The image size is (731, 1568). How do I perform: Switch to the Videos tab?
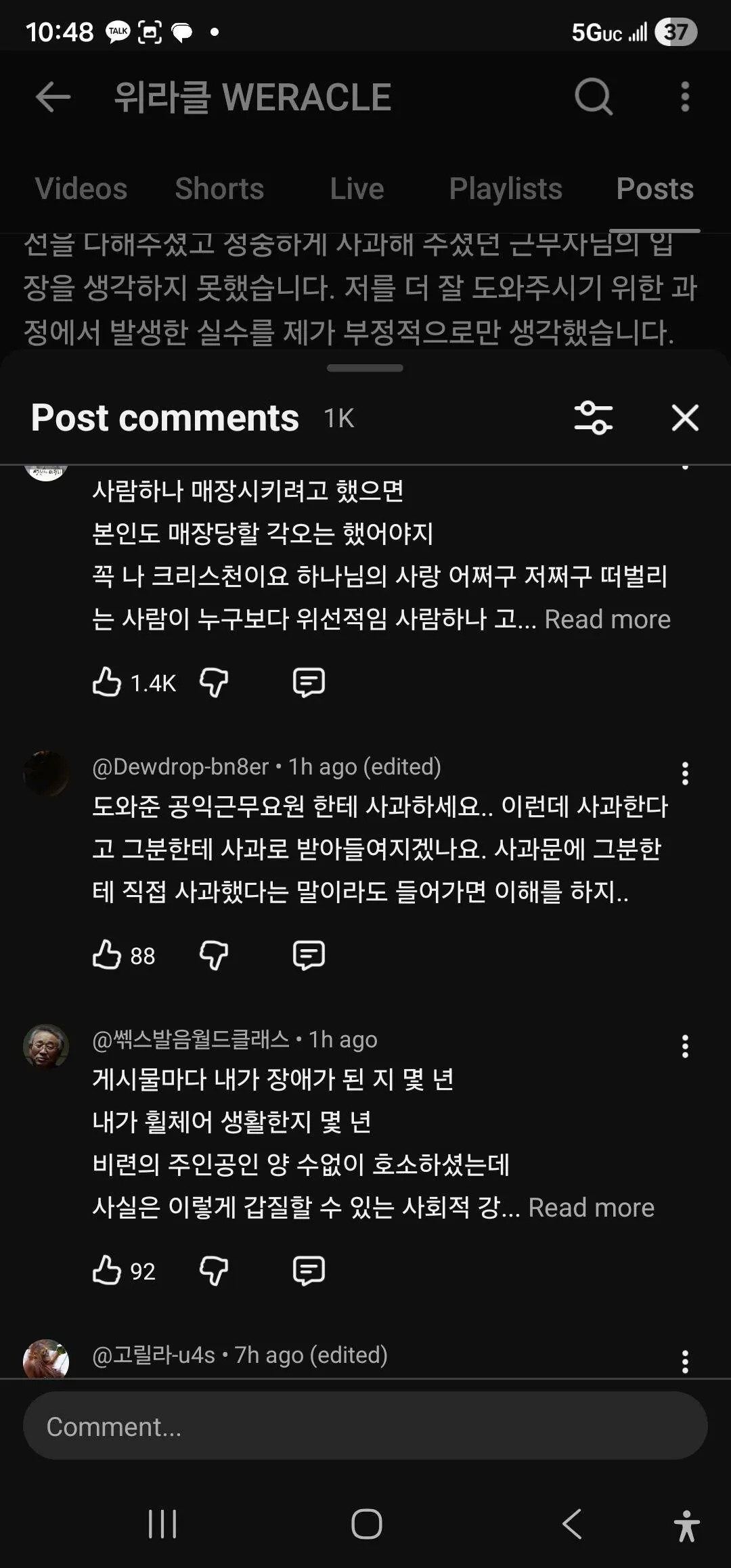point(81,189)
